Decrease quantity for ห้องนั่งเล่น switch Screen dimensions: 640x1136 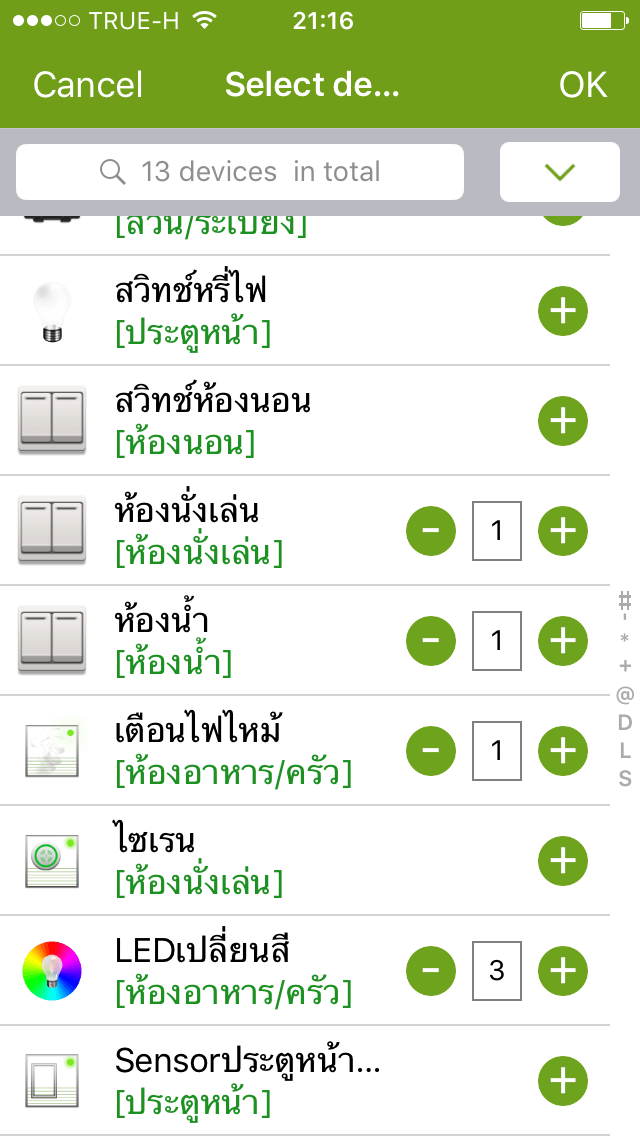coord(431,531)
